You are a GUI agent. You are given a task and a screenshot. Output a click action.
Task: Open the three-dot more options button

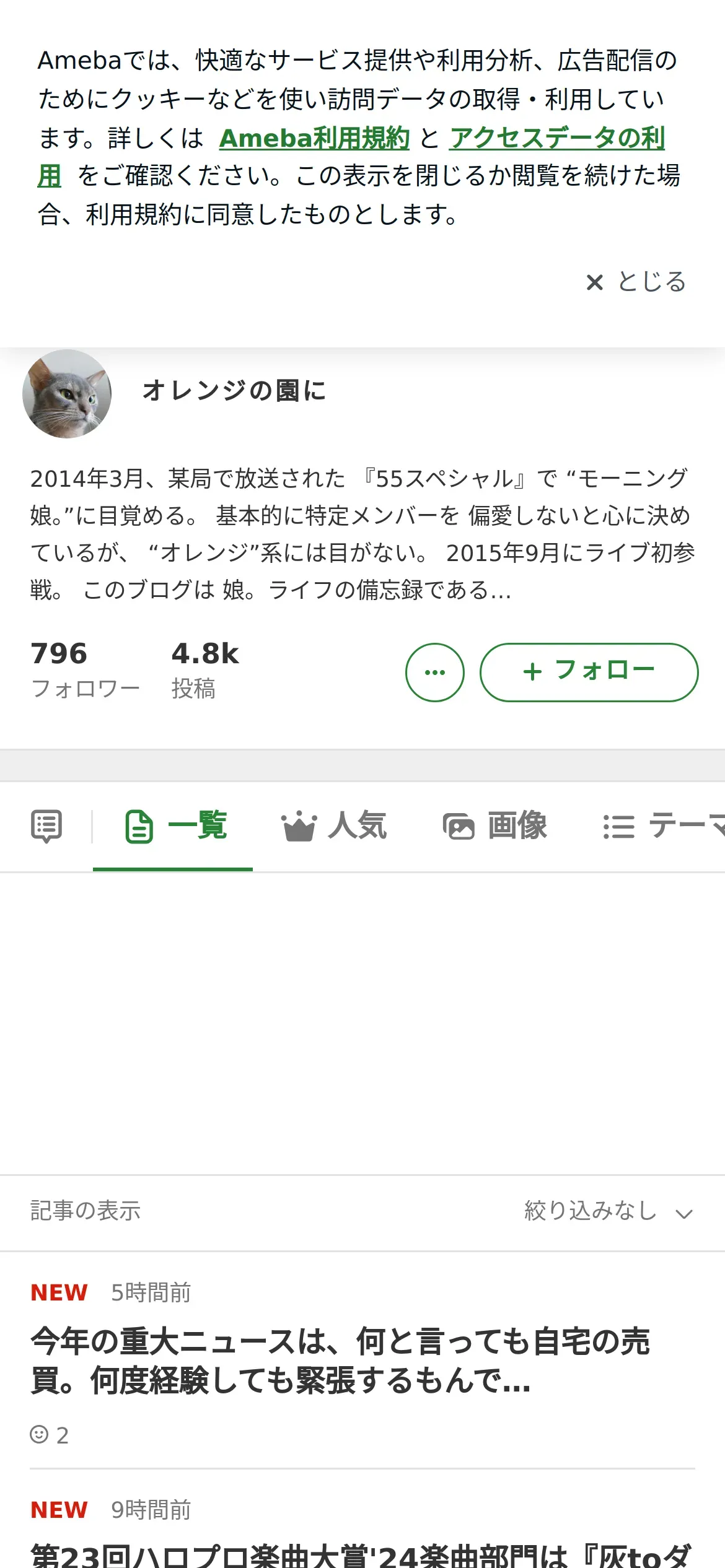pyautogui.click(x=434, y=673)
